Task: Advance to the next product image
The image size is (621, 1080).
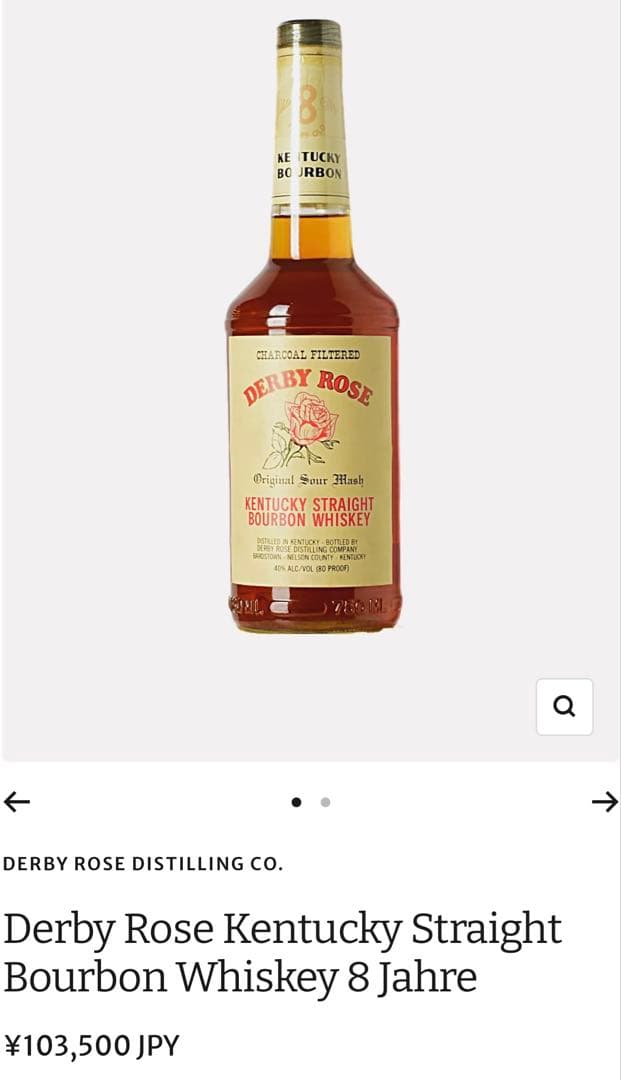Action: [x=604, y=801]
